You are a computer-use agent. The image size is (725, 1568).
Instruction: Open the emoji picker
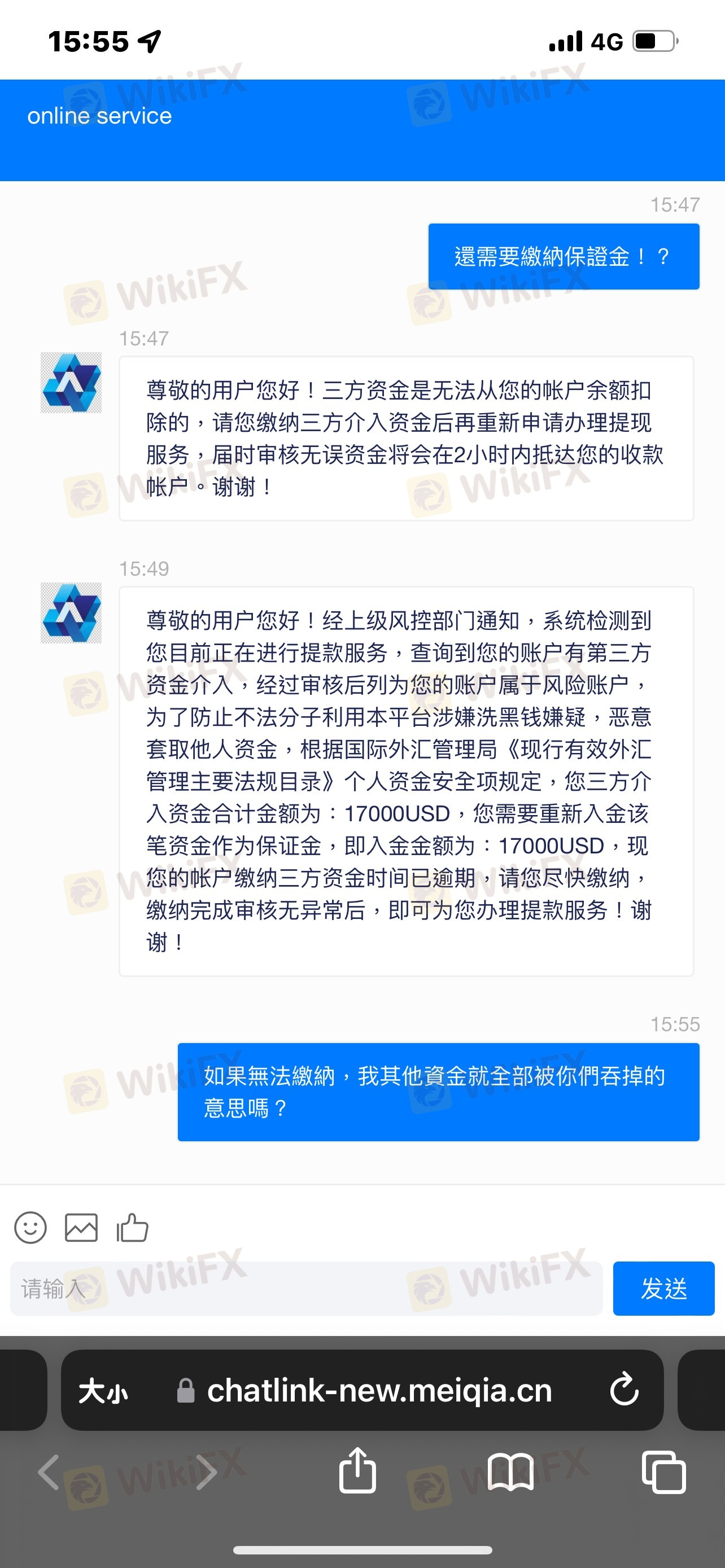[30, 1228]
